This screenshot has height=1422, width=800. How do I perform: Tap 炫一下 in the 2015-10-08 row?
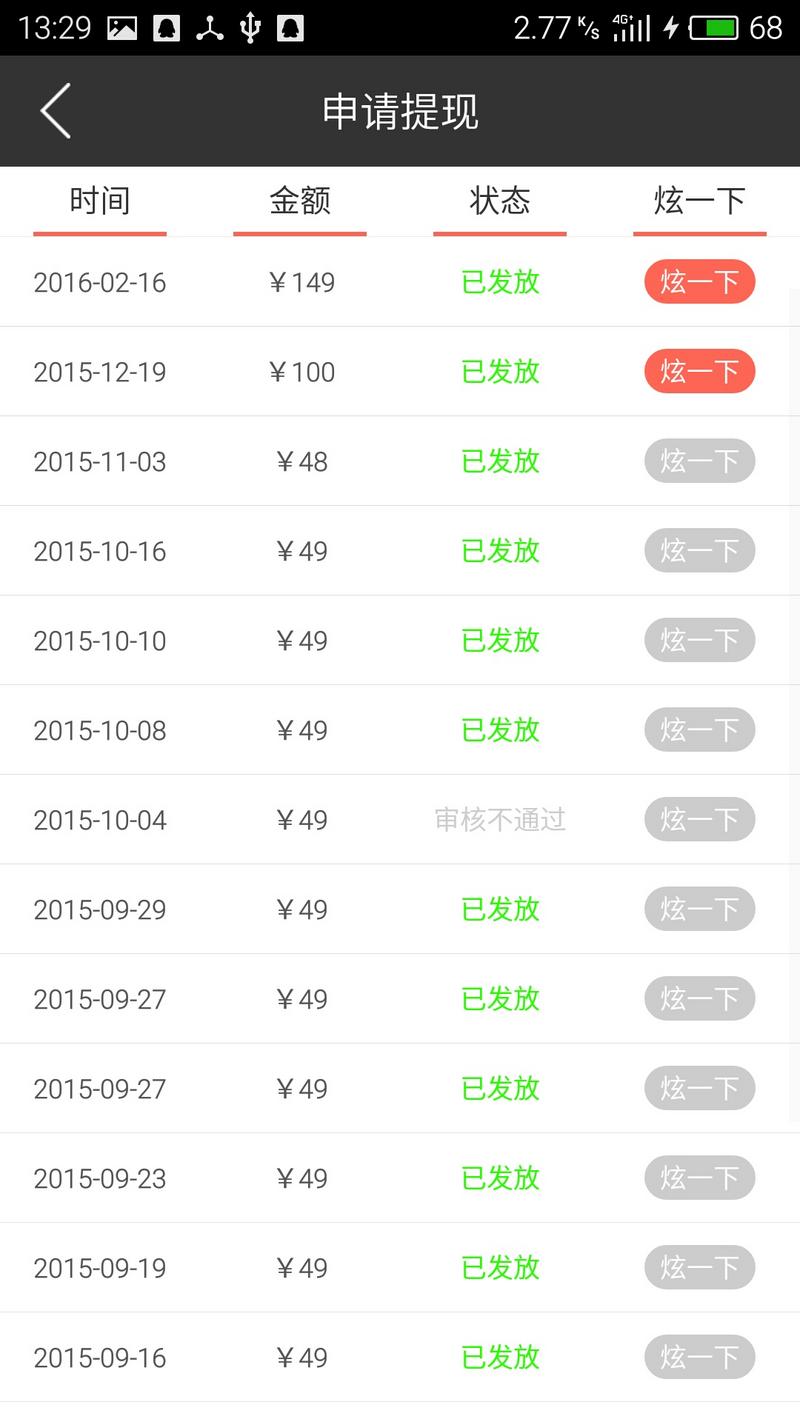[699, 730]
